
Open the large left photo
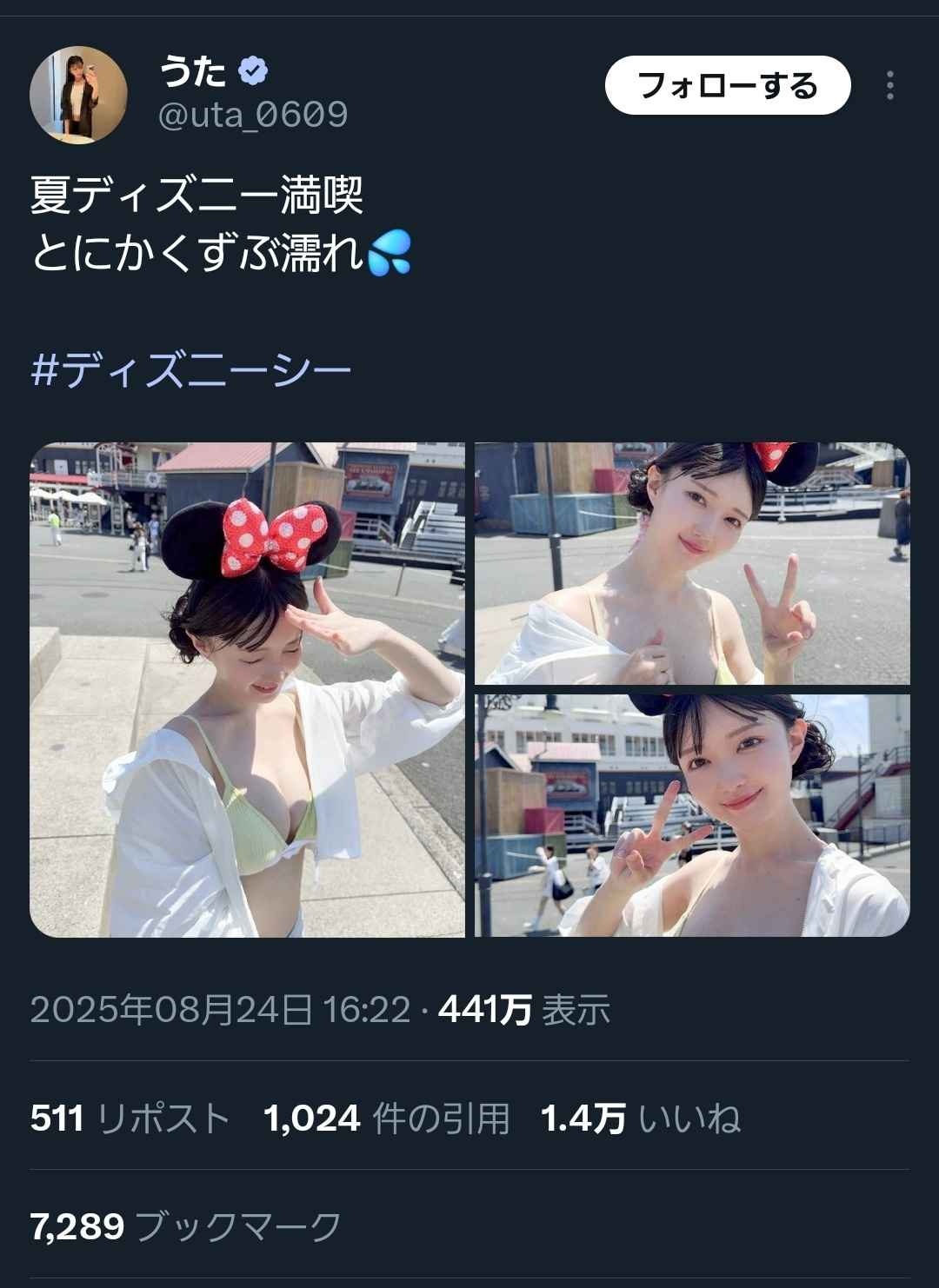[247, 689]
